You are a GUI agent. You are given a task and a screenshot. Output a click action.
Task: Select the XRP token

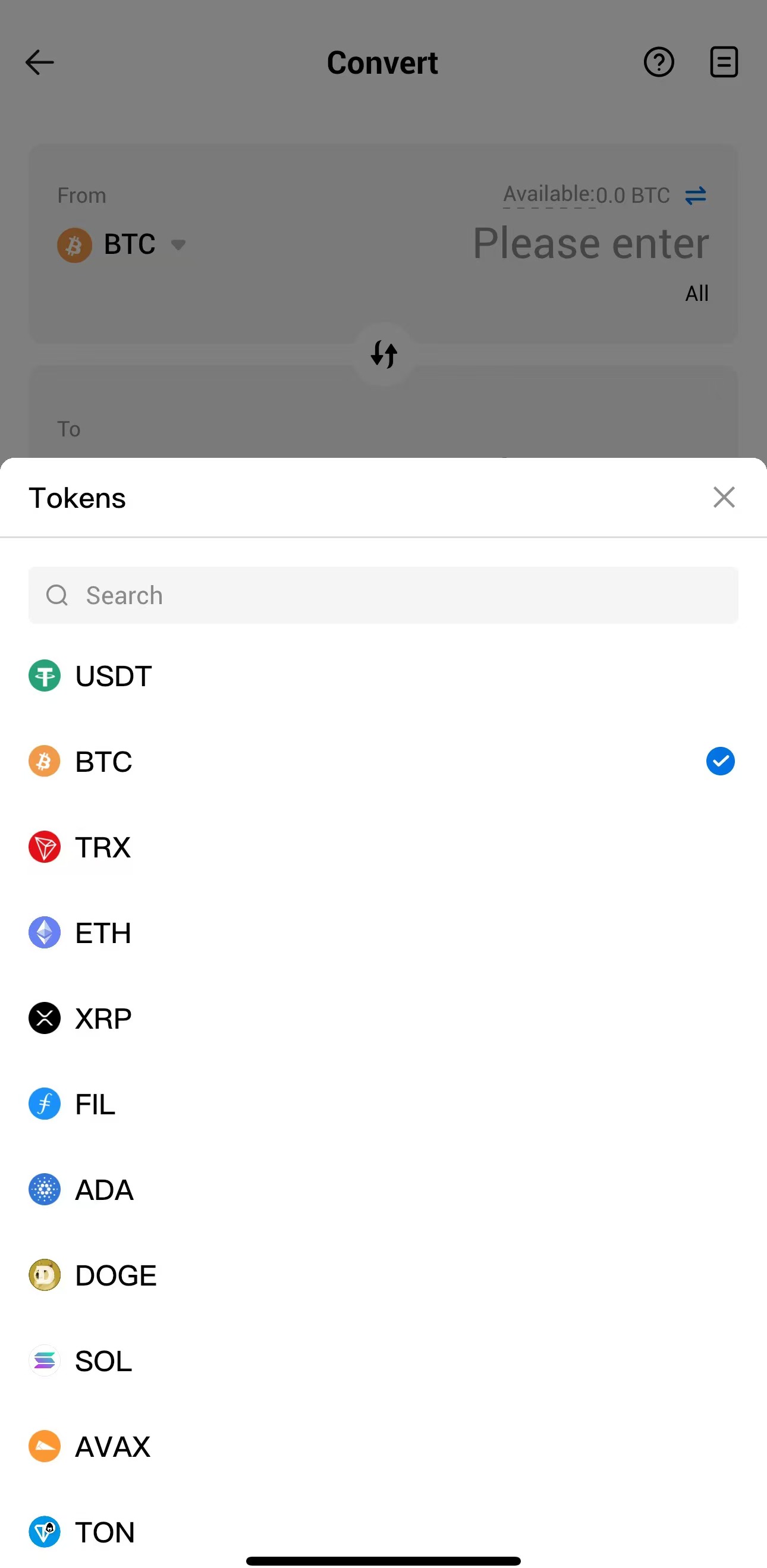(383, 1019)
